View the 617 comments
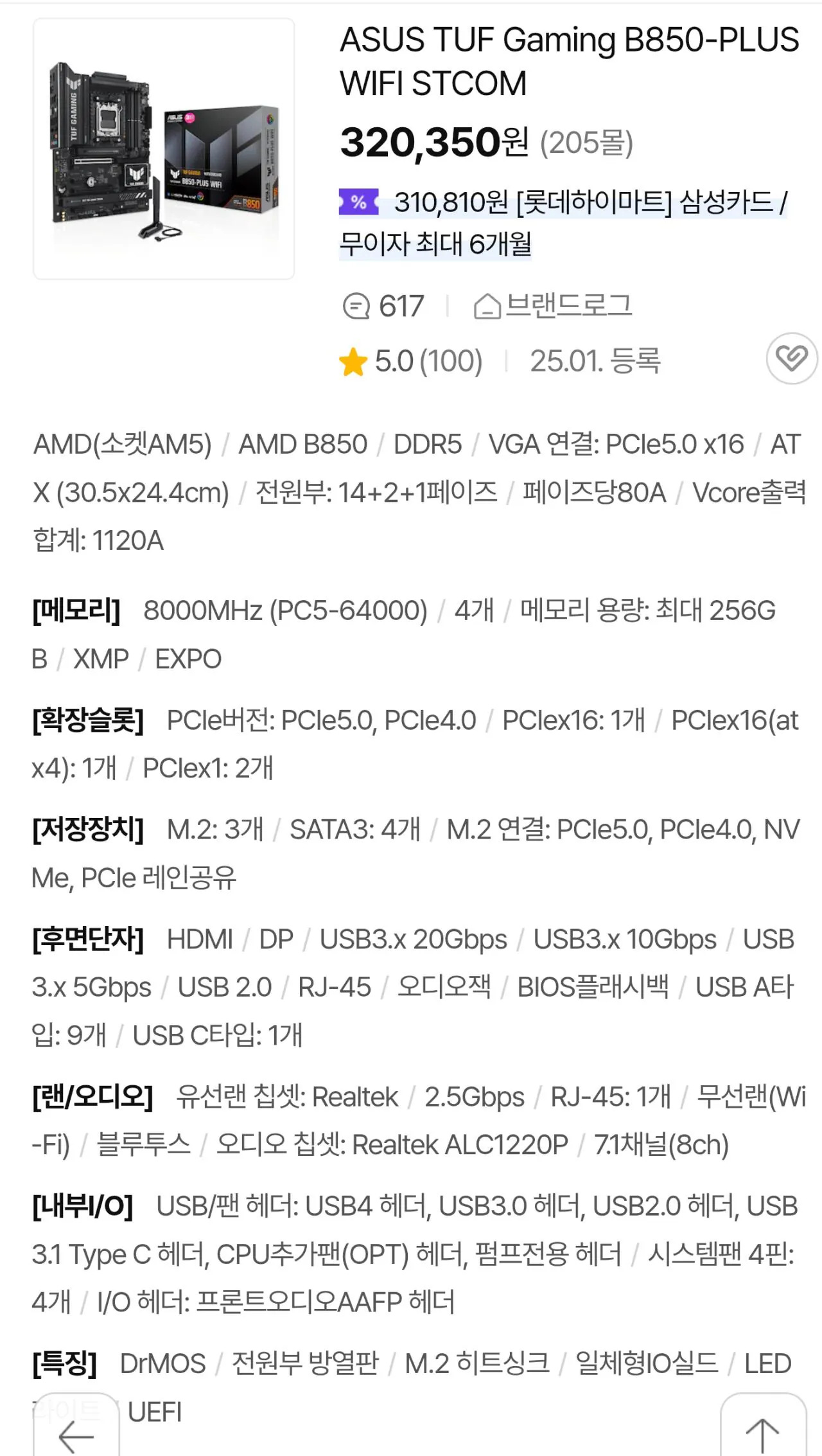Image resolution: width=822 pixels, height=1456 pixels. point(384,306)
